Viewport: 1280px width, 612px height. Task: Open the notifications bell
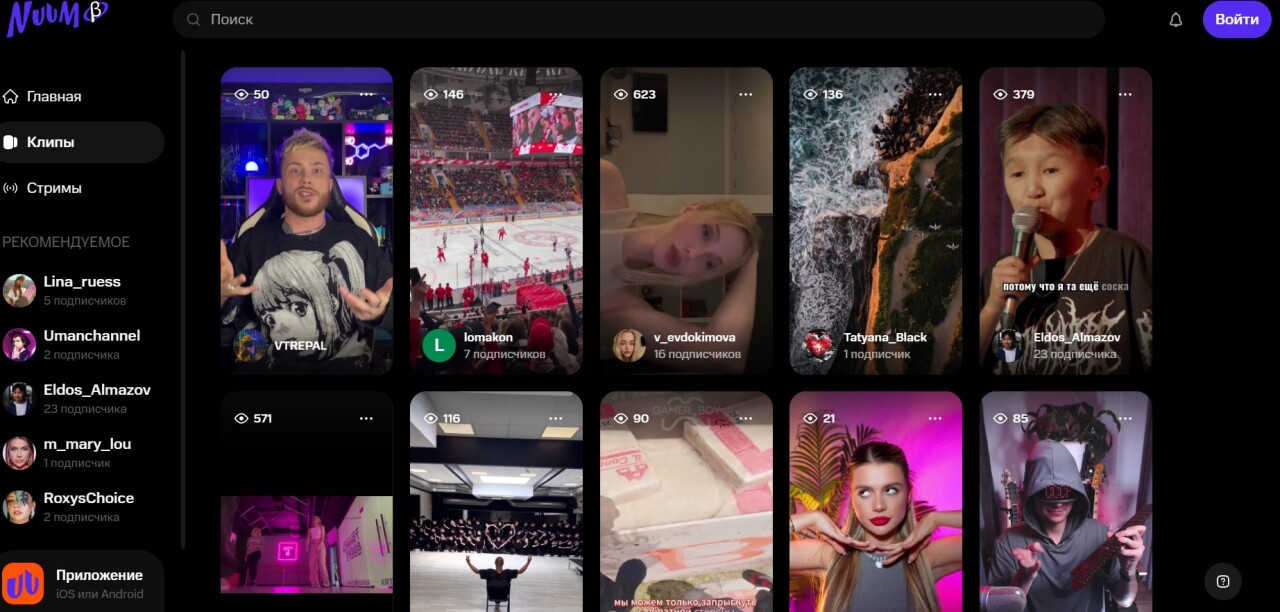pyautogui.click(x=1176, y=20)
